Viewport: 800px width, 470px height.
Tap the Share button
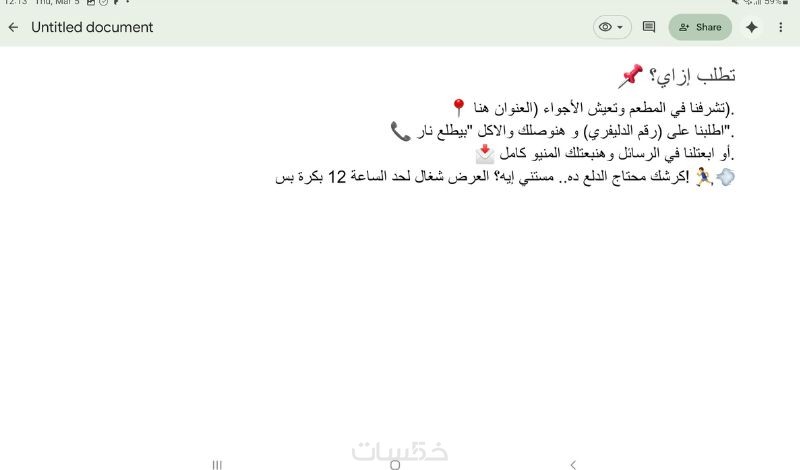tap(700, 27)
